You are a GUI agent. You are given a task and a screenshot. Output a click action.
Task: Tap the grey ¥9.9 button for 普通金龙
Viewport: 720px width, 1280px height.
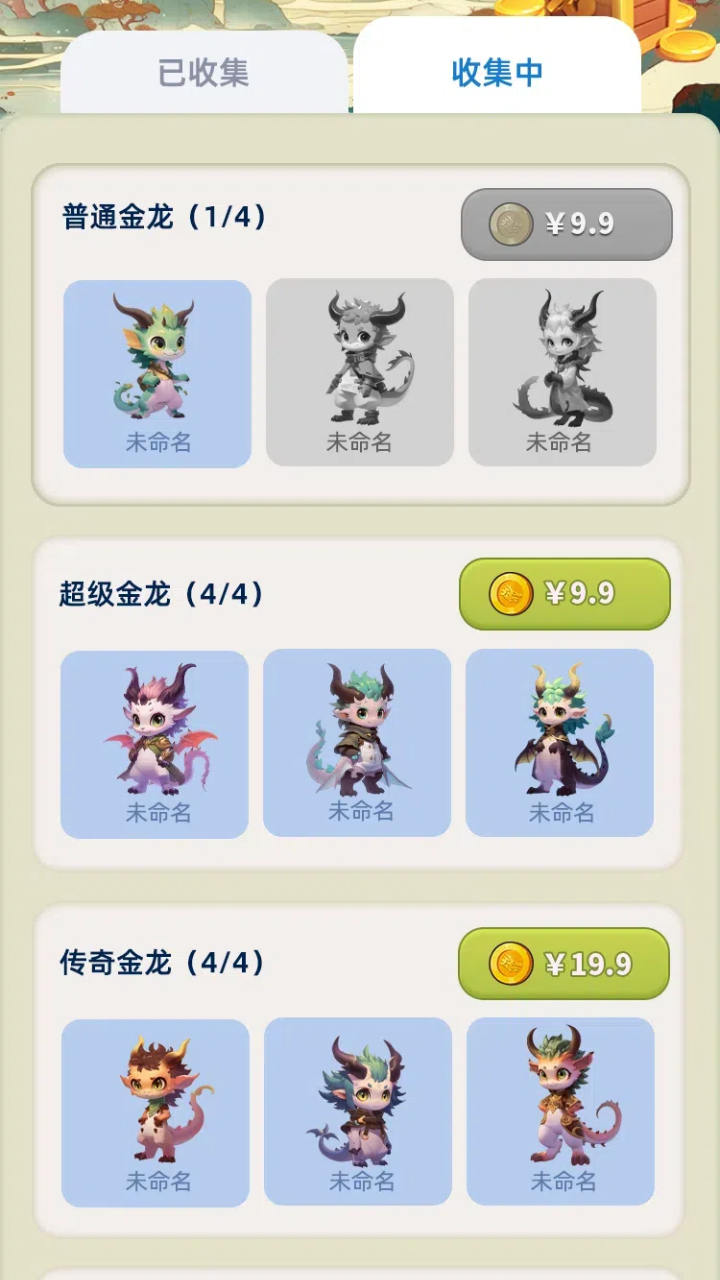pos(566,224)
